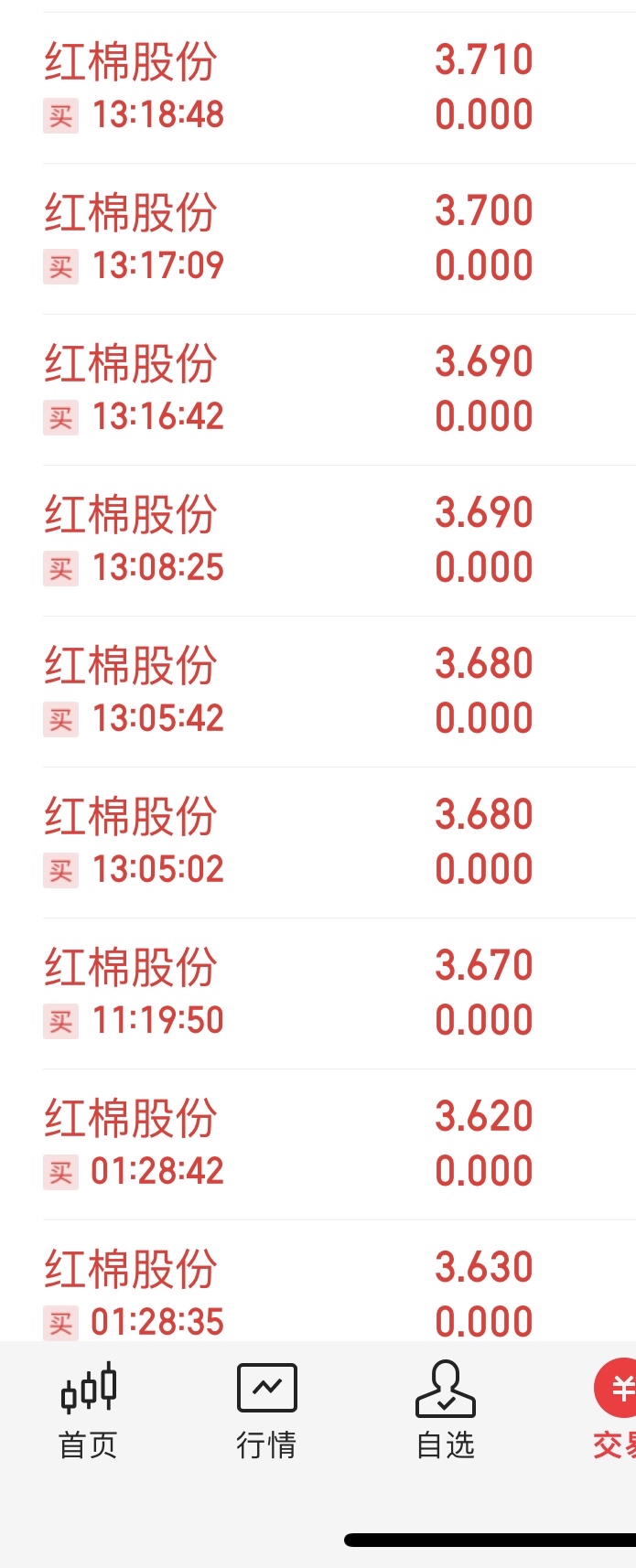Select the 交易 trade tab
636x1568 pixels.
pos(615,1412)
